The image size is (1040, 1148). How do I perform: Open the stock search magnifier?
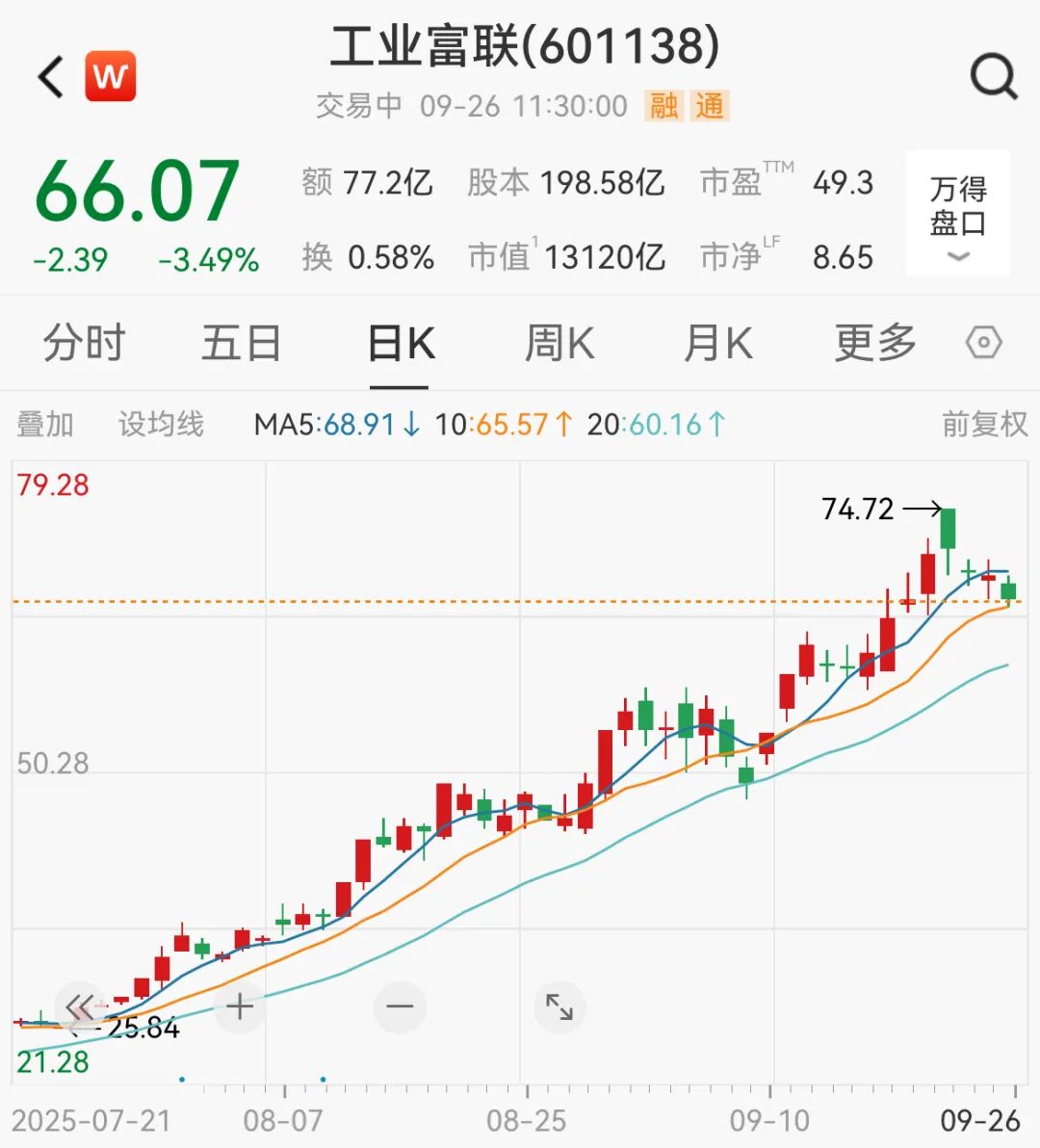(x=993, y=76)
